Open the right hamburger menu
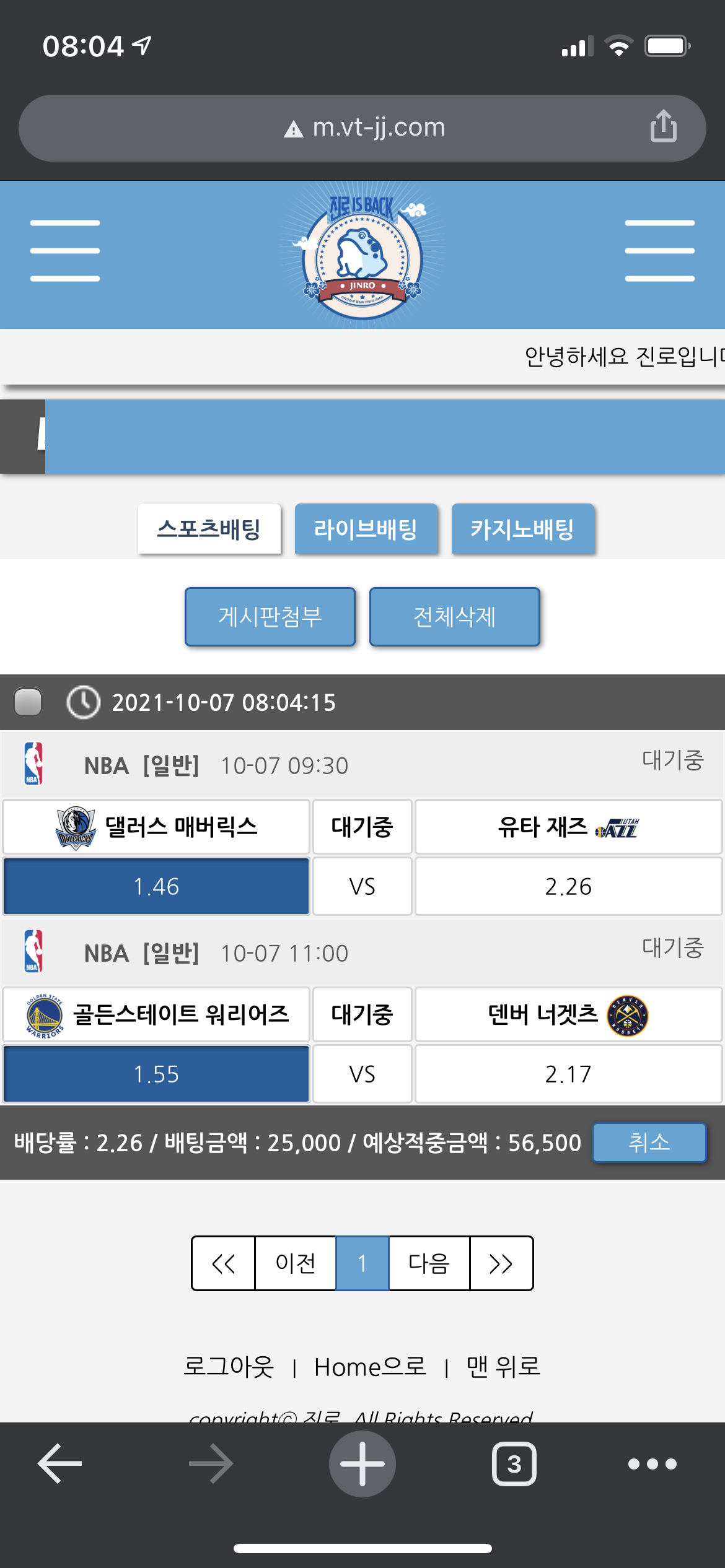Screen dimensions: 725x1568 click(659, 251)
